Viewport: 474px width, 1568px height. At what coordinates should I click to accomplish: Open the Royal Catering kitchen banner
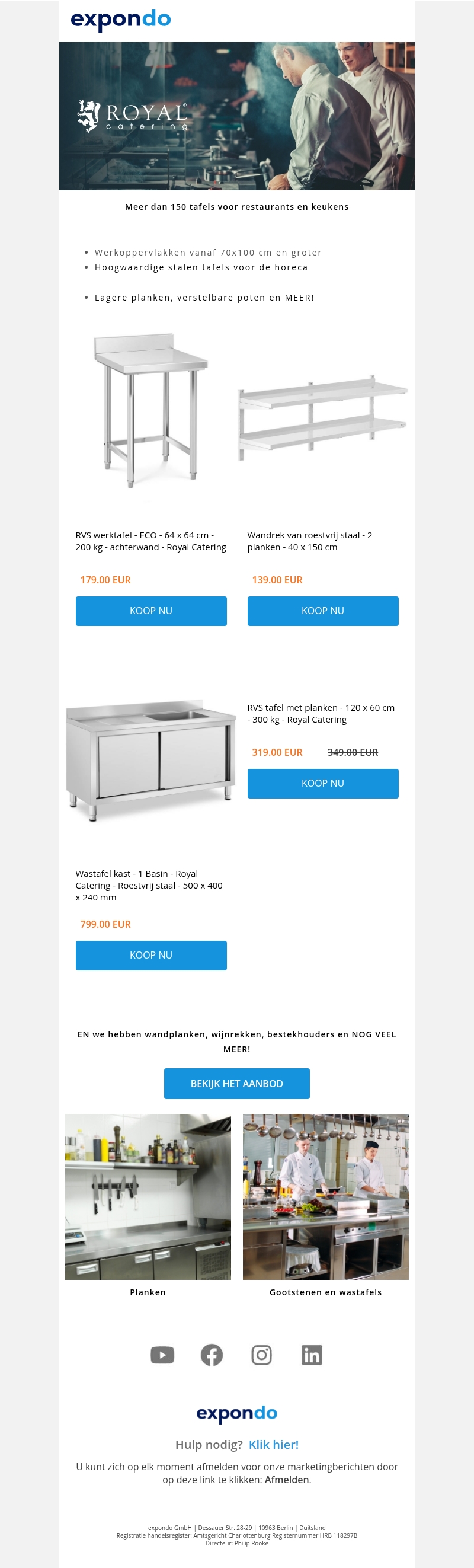236,116
